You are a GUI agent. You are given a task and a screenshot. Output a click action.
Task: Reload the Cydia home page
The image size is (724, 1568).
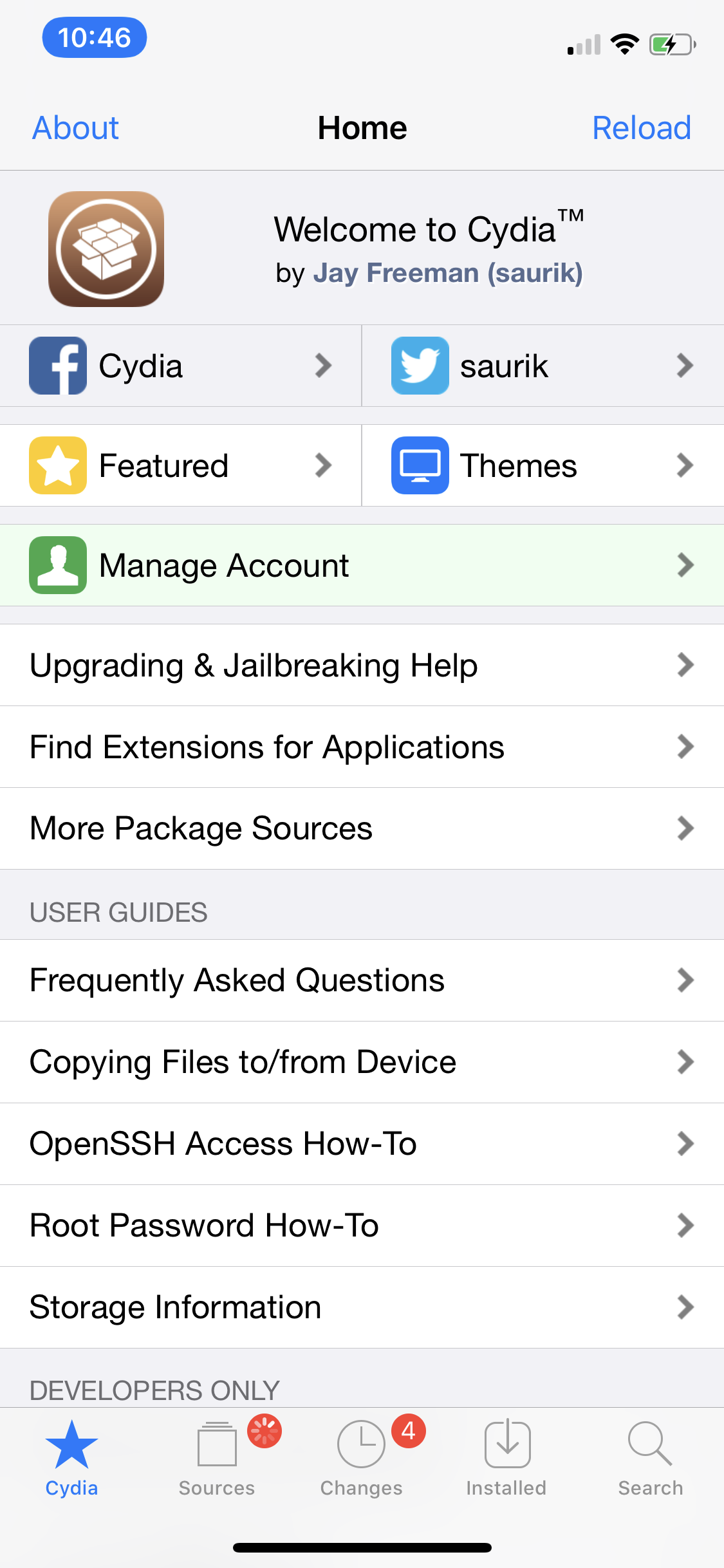pyautogui.click(x=641, y=127)
